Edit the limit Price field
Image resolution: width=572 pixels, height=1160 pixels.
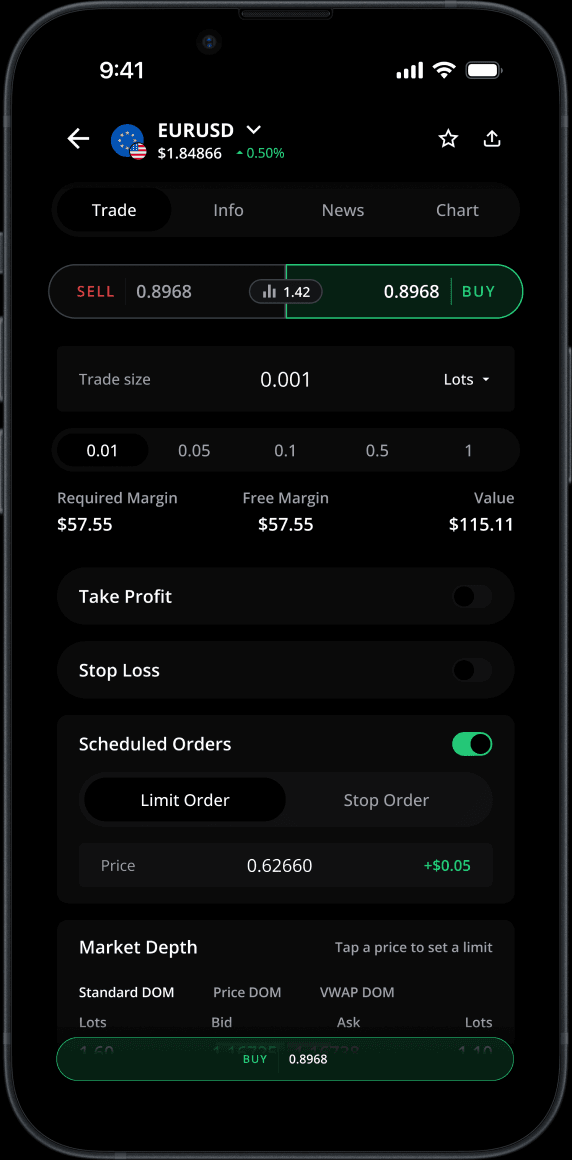click(286, 865)
